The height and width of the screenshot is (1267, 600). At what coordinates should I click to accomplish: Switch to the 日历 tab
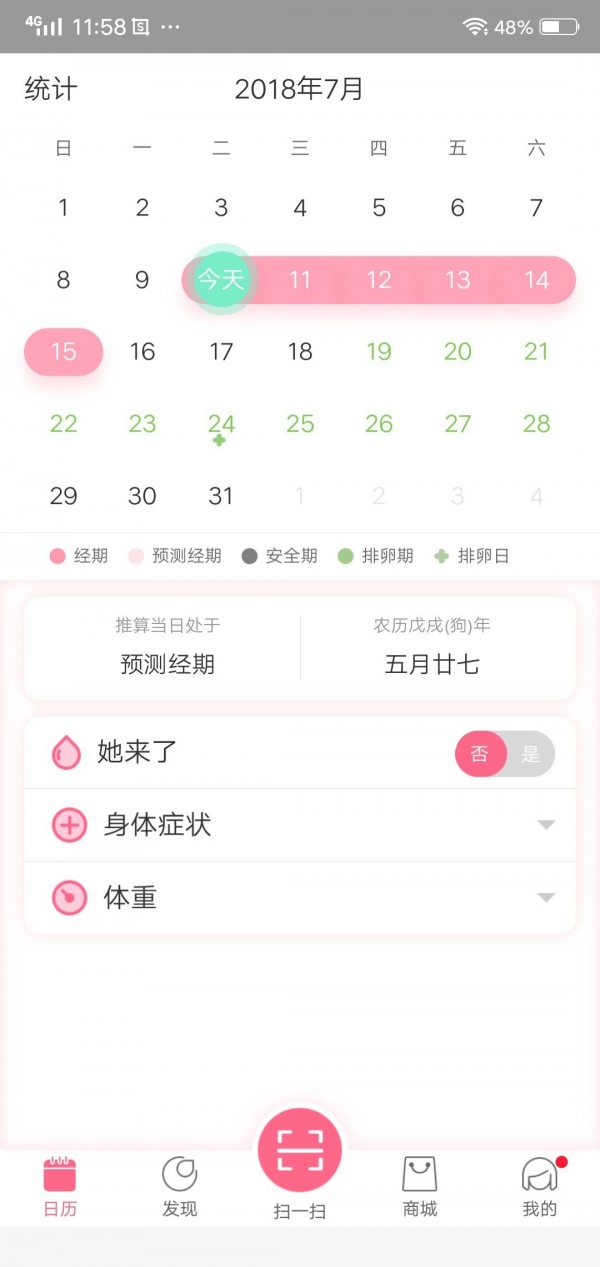pos(60,1187)
